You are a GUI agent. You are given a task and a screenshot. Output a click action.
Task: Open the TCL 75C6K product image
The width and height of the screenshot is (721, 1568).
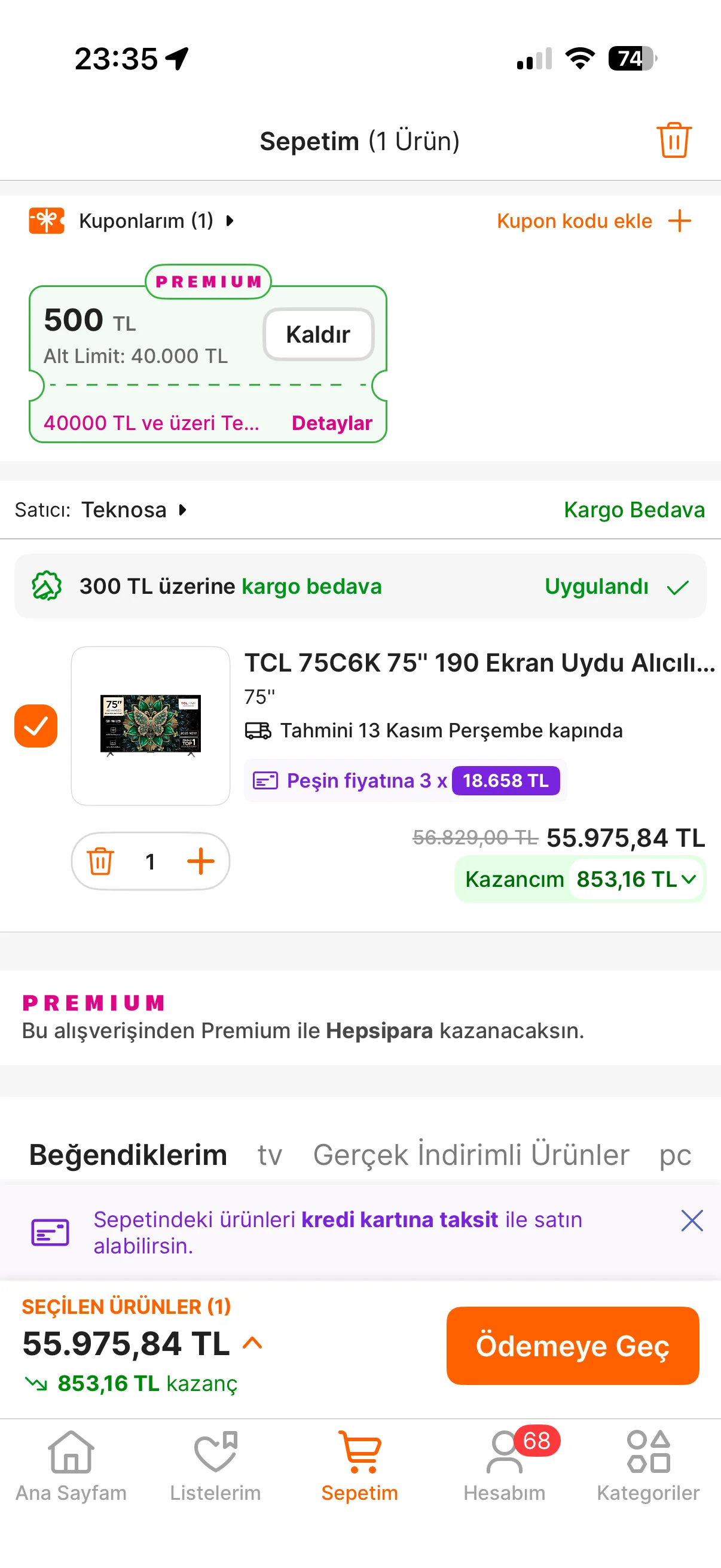point(150,725)
